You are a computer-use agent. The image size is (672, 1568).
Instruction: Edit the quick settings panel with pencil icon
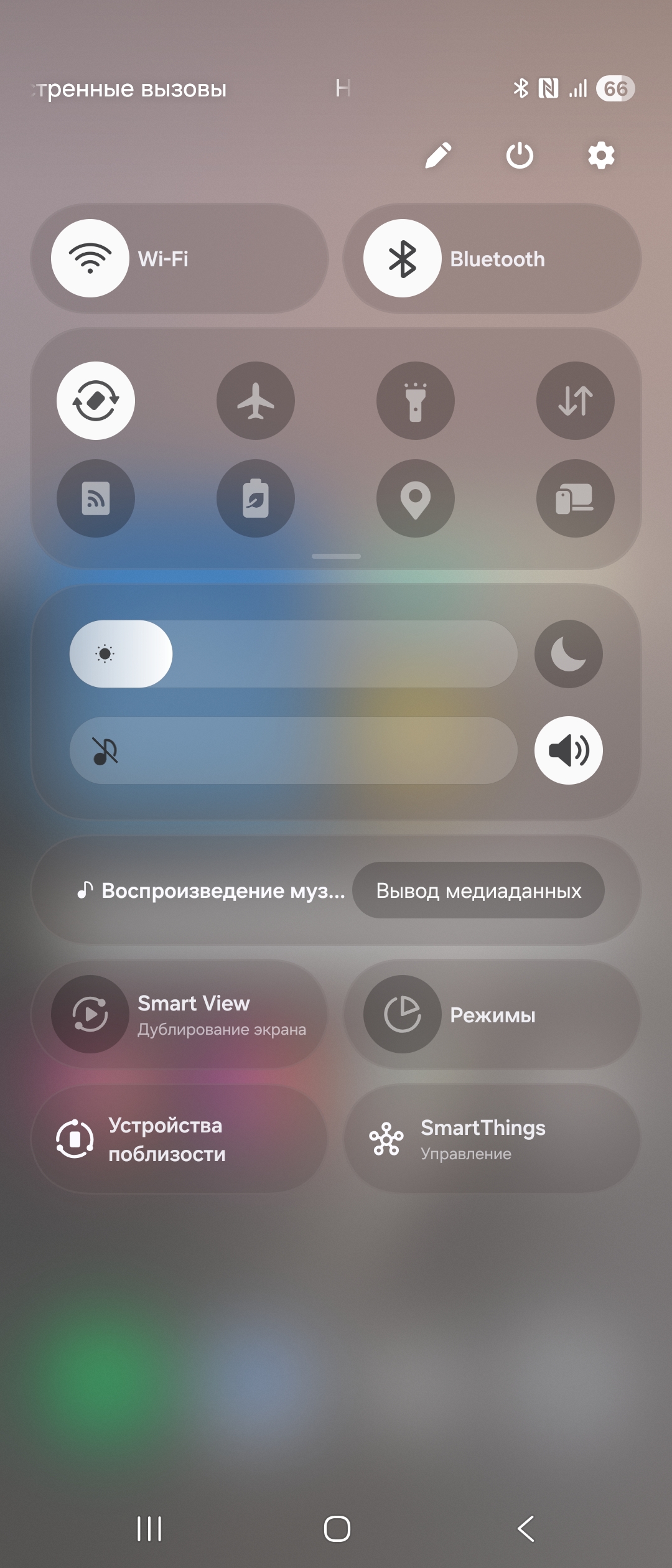438,155
